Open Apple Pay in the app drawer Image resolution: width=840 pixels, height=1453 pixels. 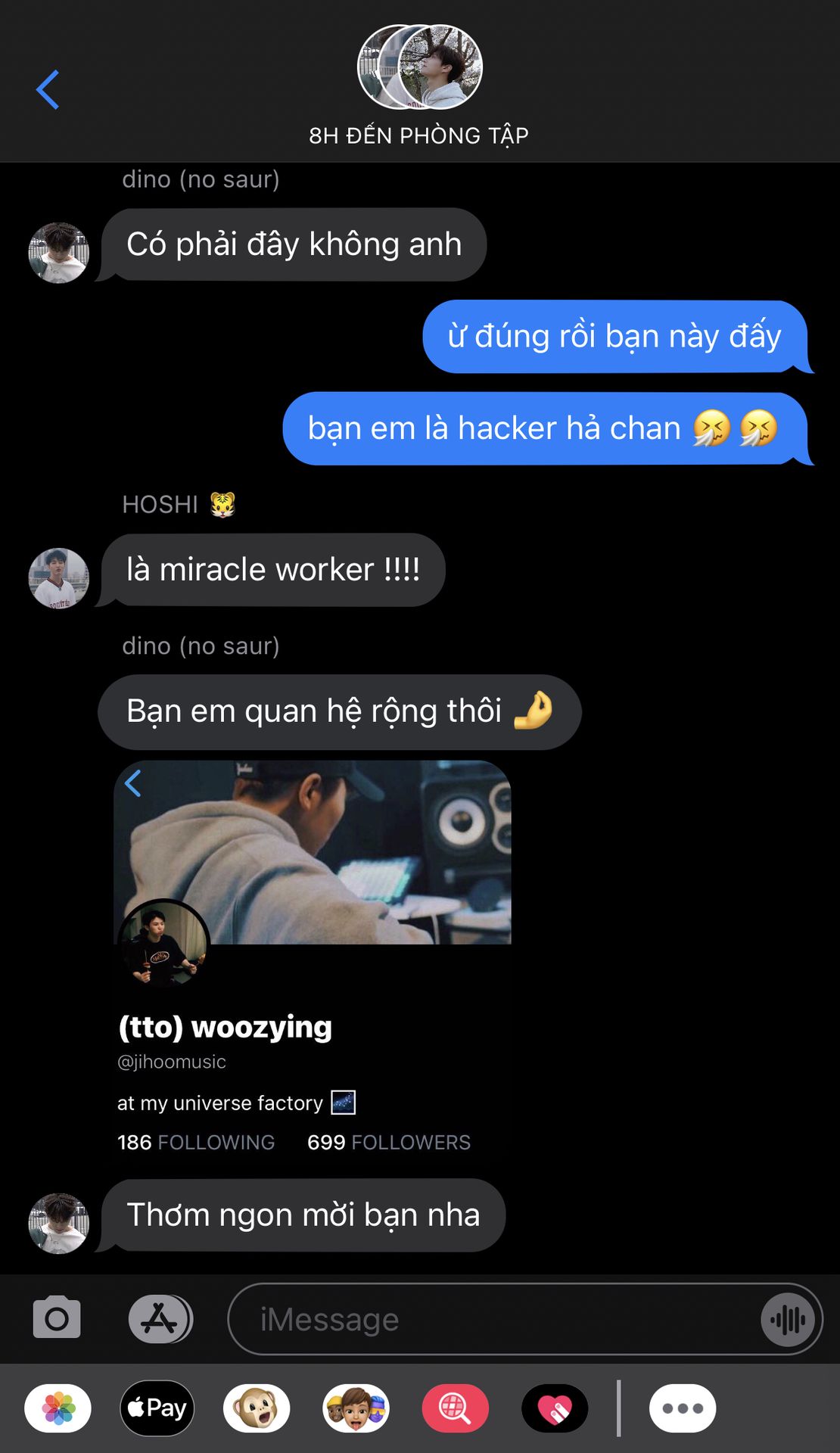coord(157,1408)
